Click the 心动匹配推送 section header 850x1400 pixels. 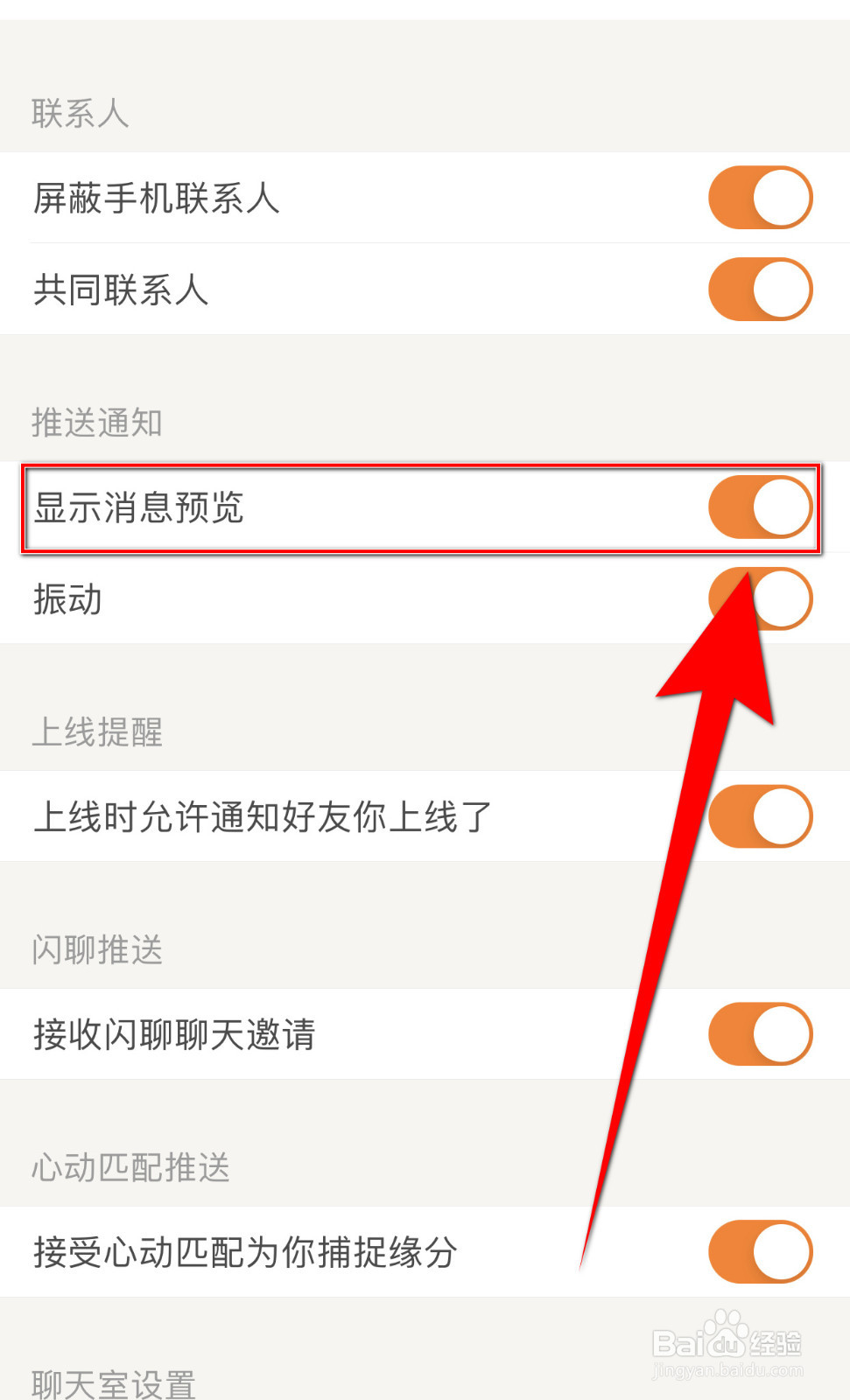coord(131,1166)
